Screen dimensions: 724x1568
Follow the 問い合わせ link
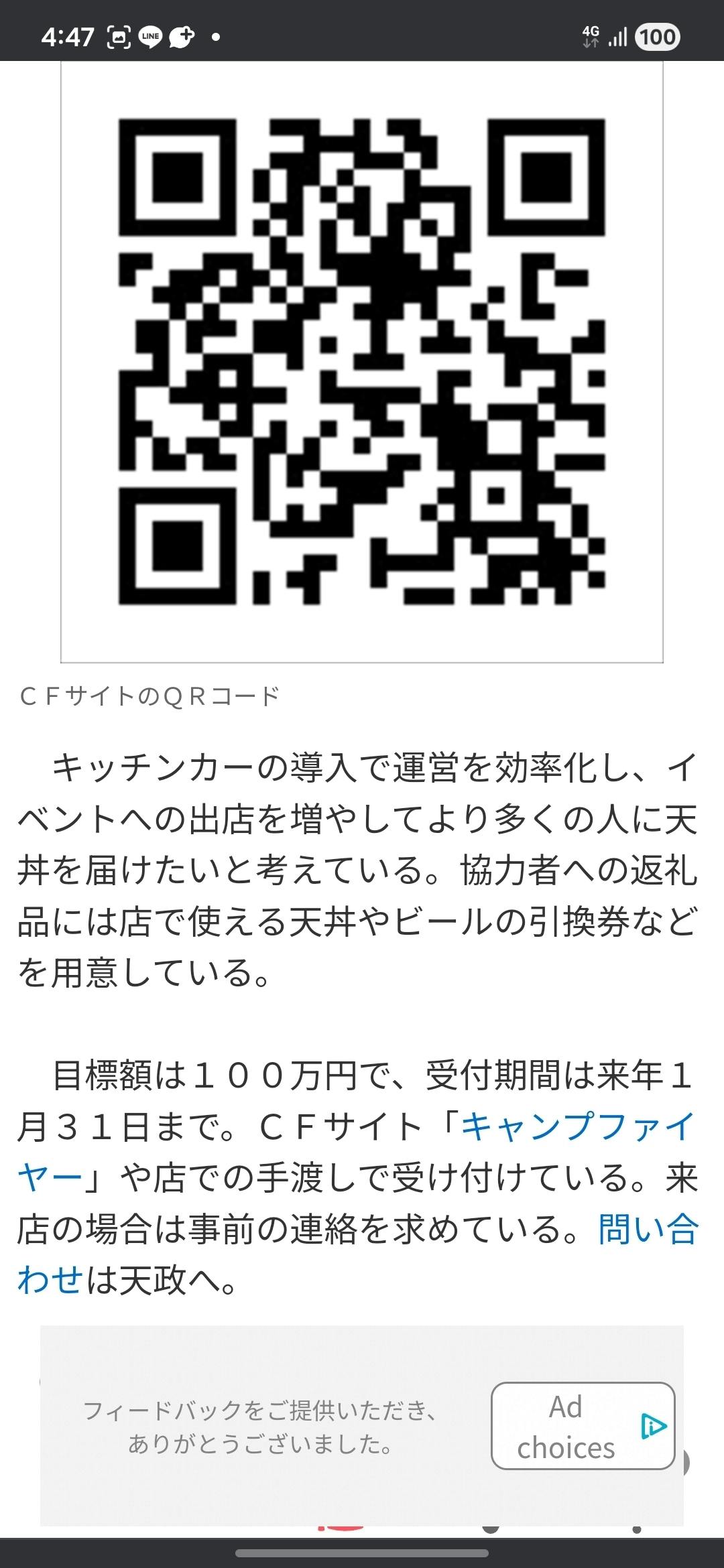pos(648,1230)
